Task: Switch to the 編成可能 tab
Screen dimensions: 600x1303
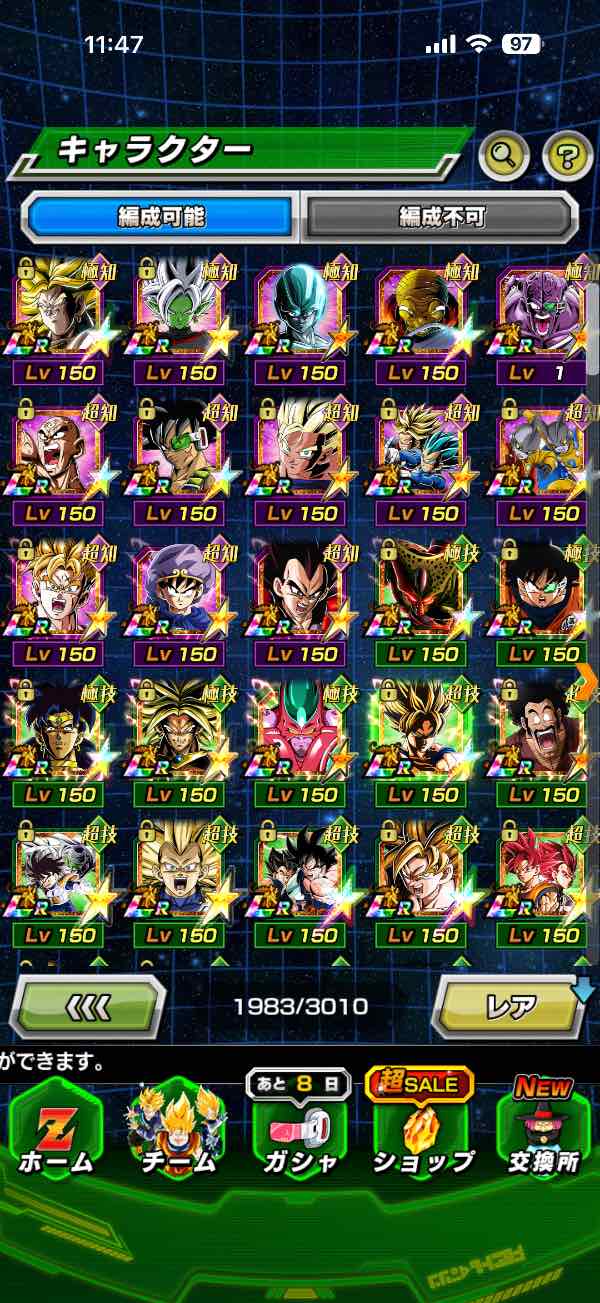Action: (x=161, y=216)
